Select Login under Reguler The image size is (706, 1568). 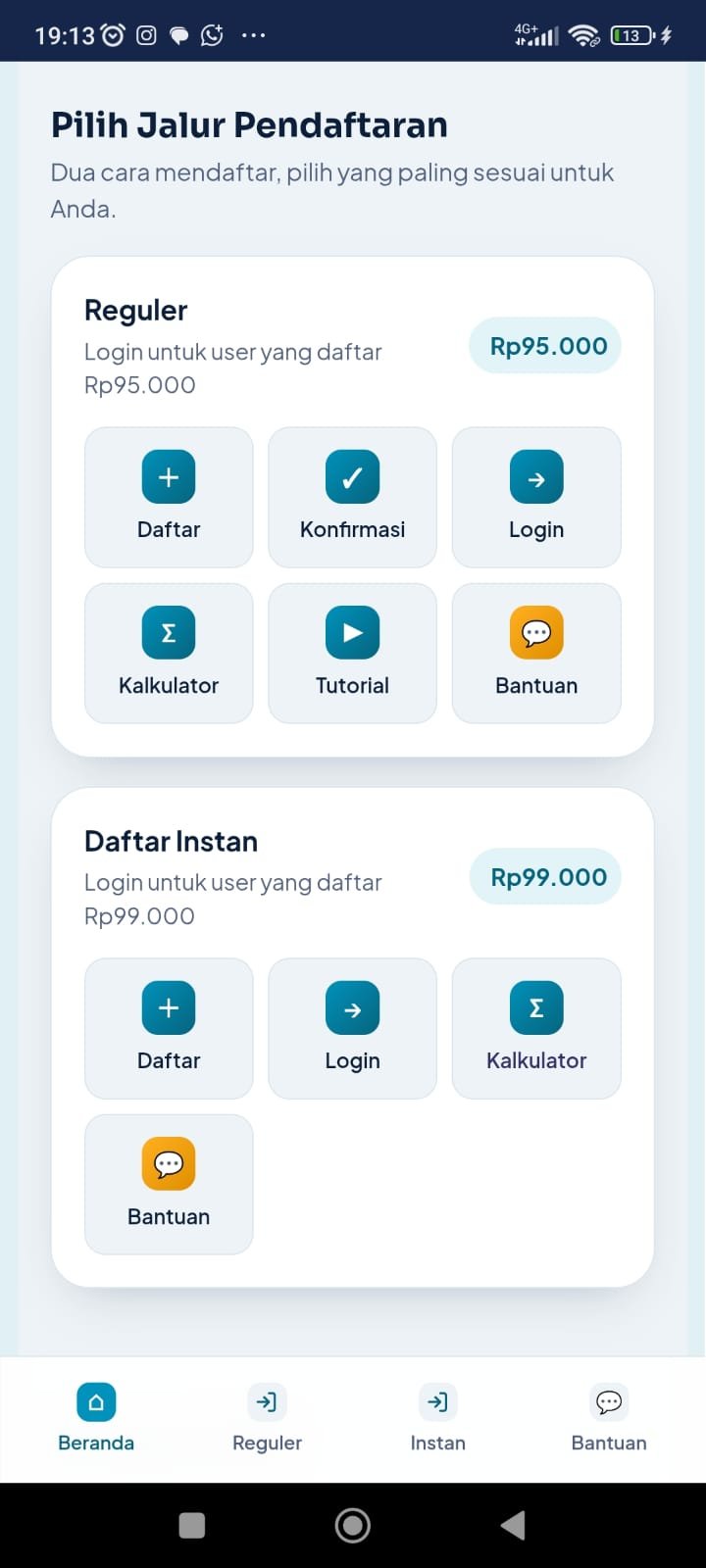(536, 497)
